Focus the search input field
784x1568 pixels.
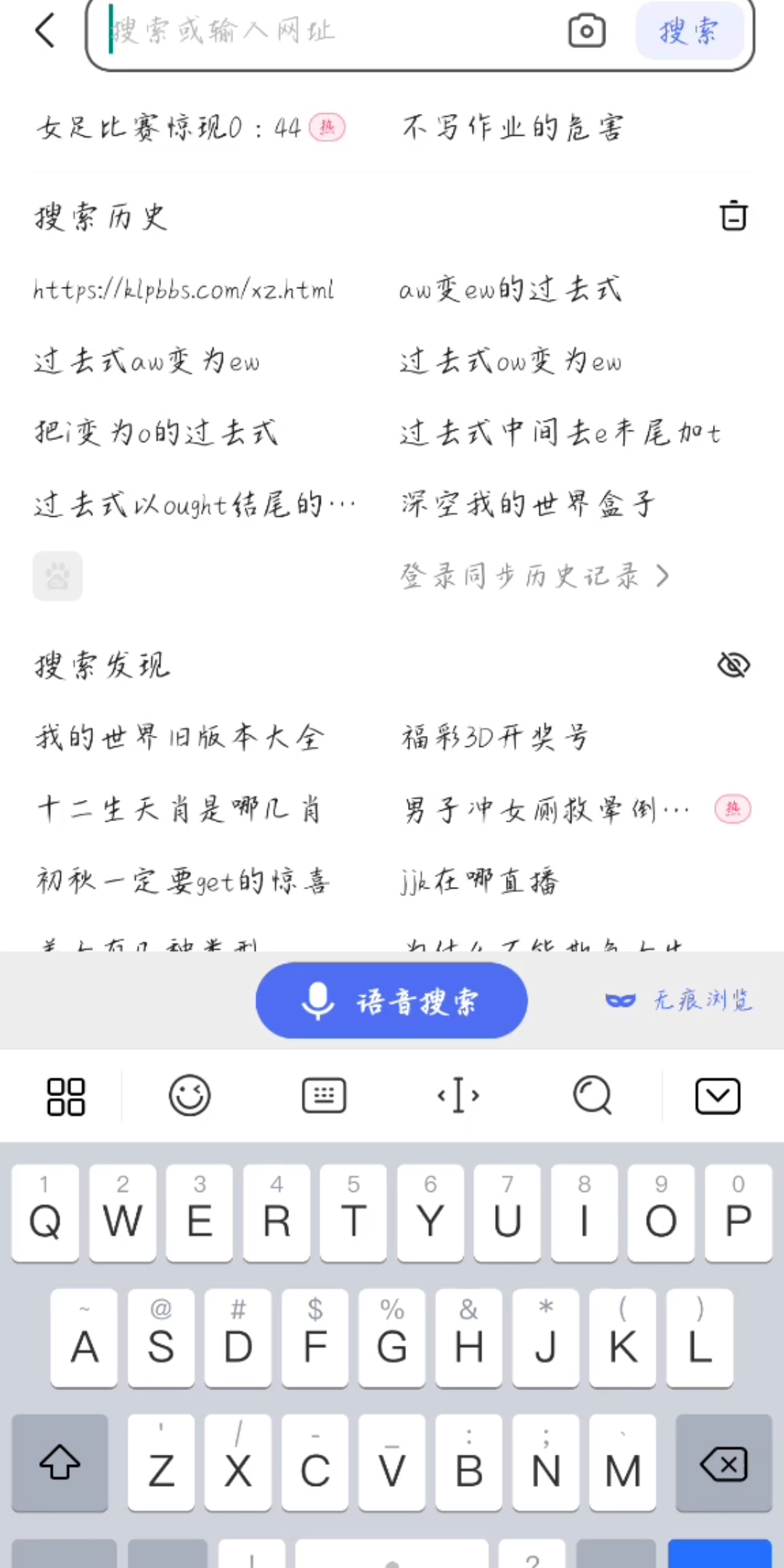290,31
